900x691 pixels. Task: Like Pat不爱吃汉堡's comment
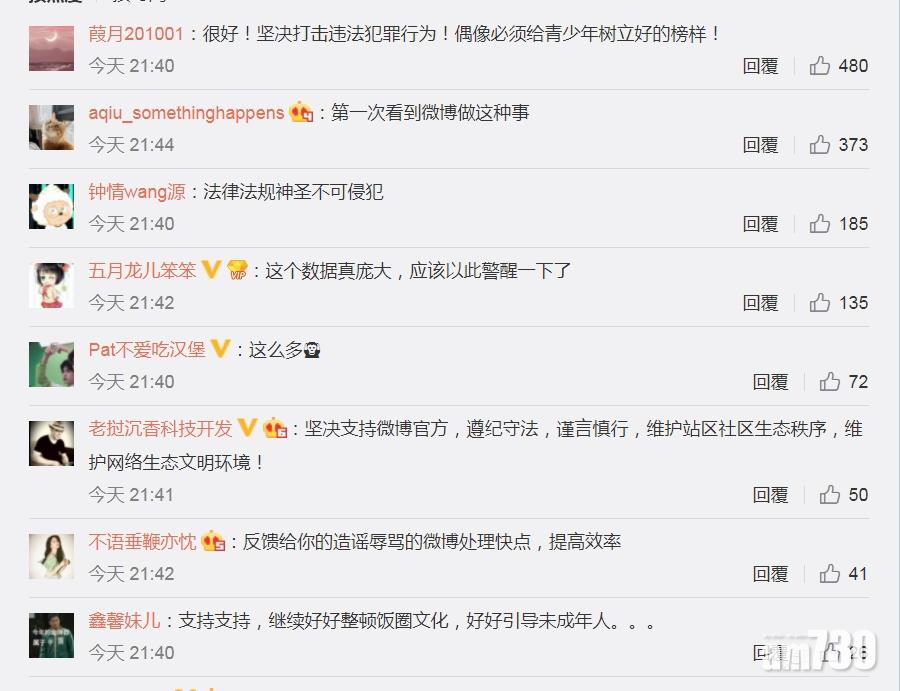[830, 382]
